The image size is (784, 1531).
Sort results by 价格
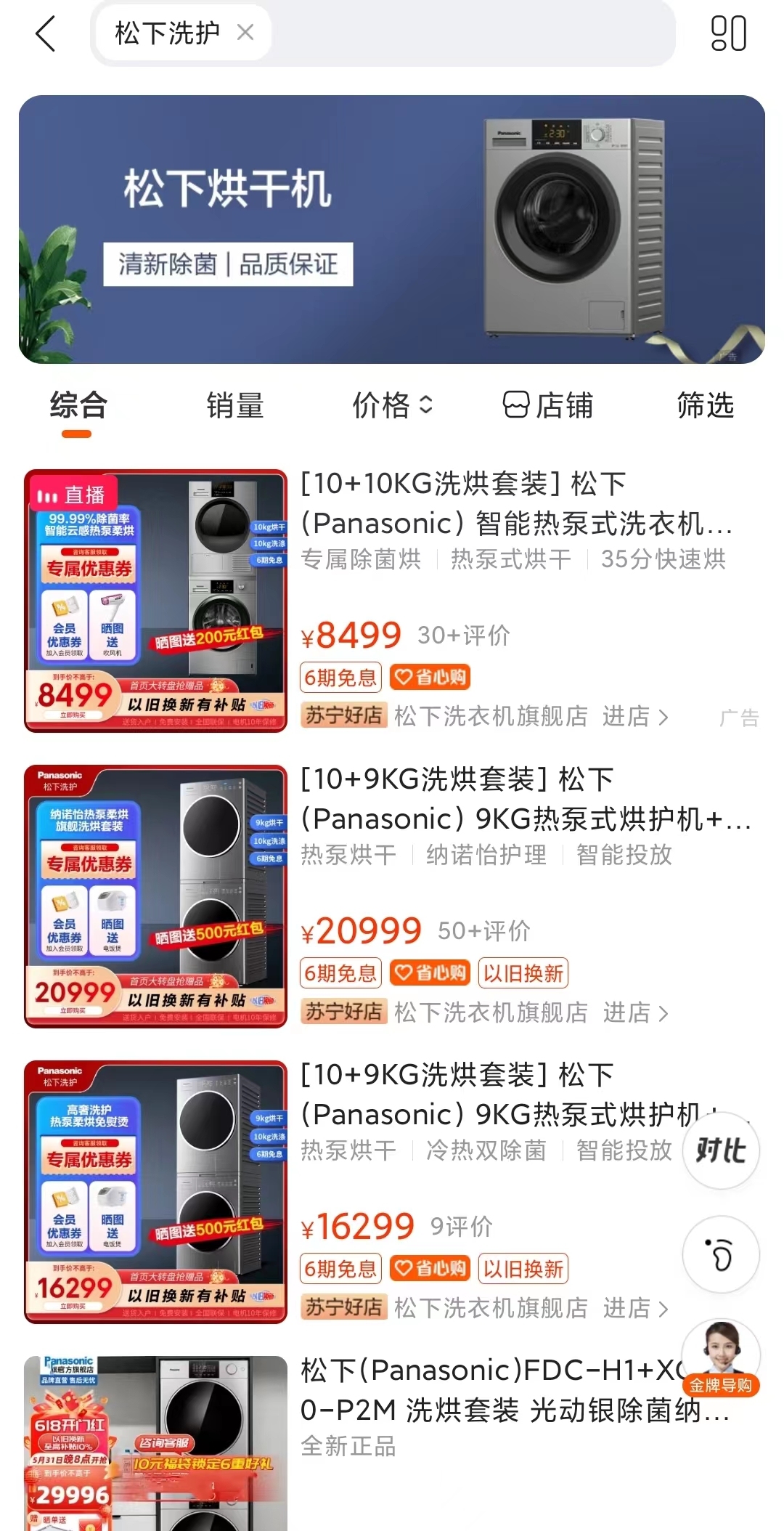[392, 405]
